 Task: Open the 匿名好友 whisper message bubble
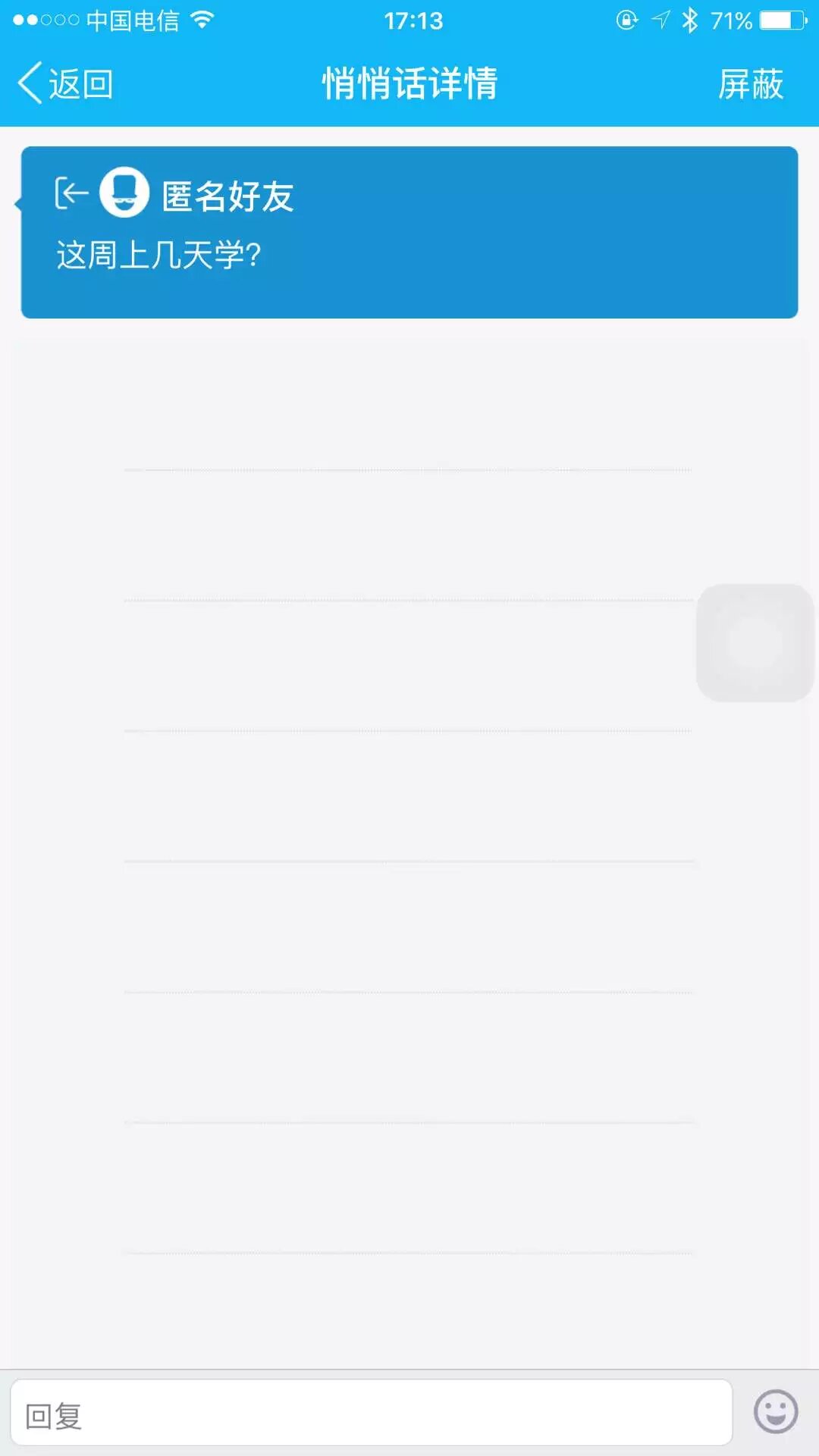tap(409, 232)
